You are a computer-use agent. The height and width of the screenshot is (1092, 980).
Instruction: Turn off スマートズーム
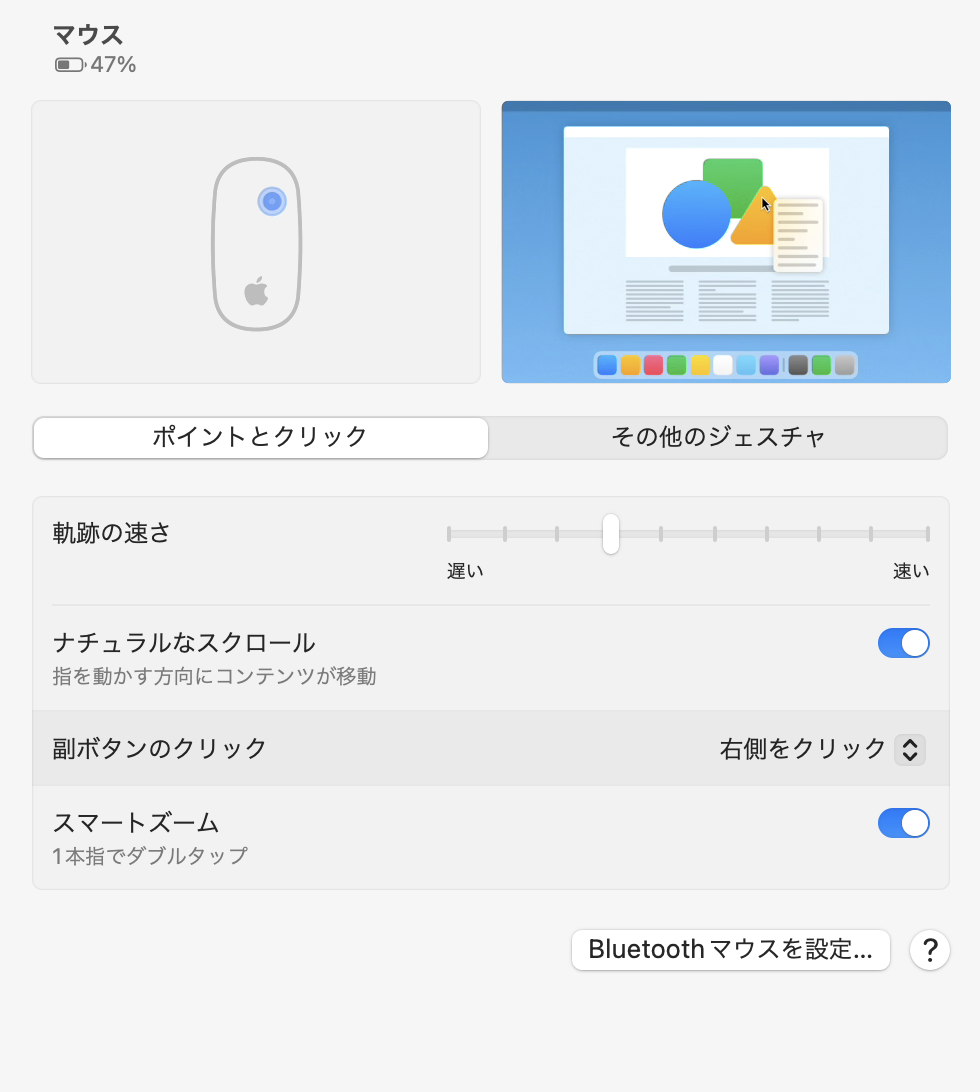click(x=903, y=823)
